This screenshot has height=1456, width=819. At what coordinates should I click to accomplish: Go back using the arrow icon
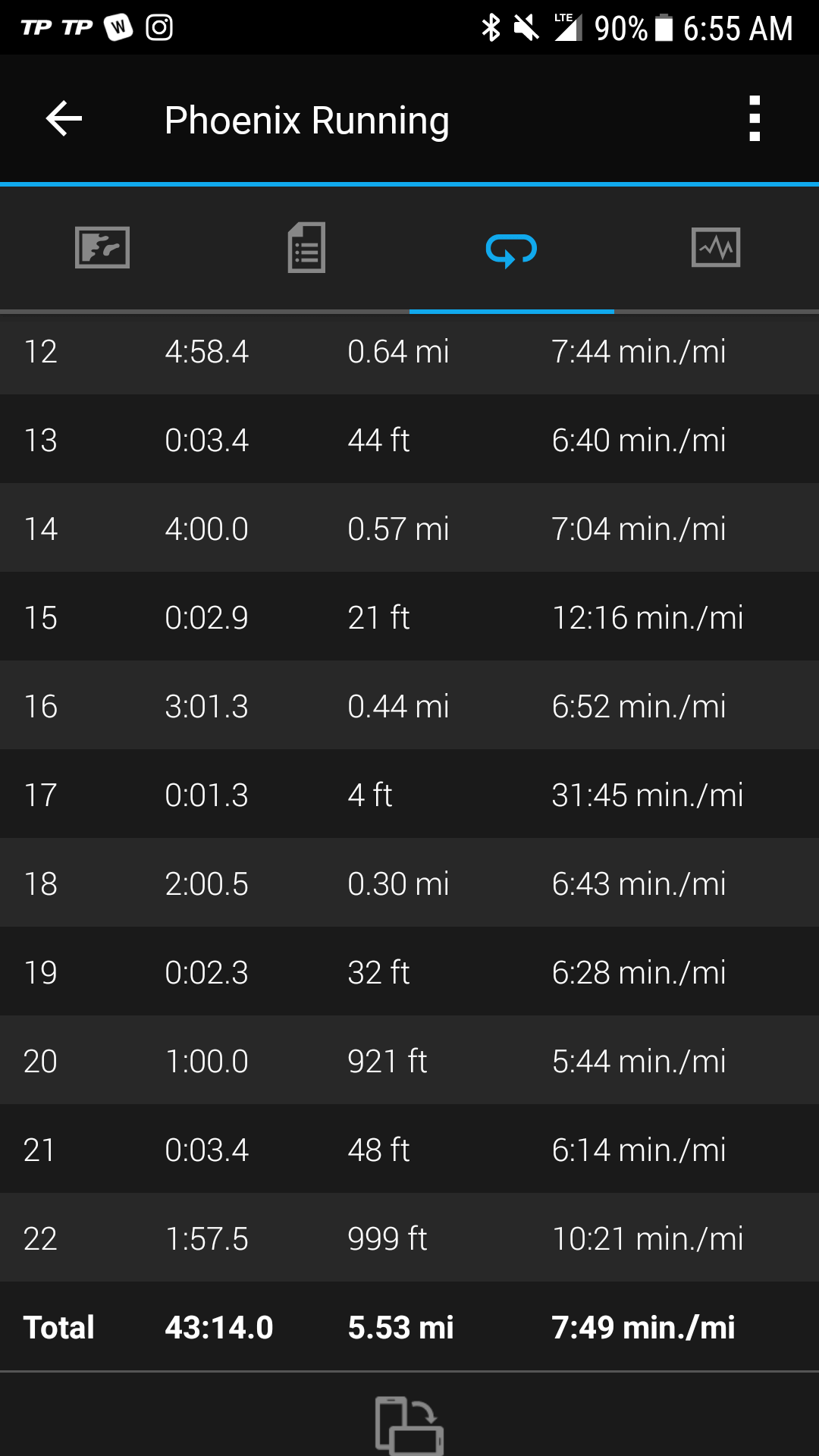point(64,119)
